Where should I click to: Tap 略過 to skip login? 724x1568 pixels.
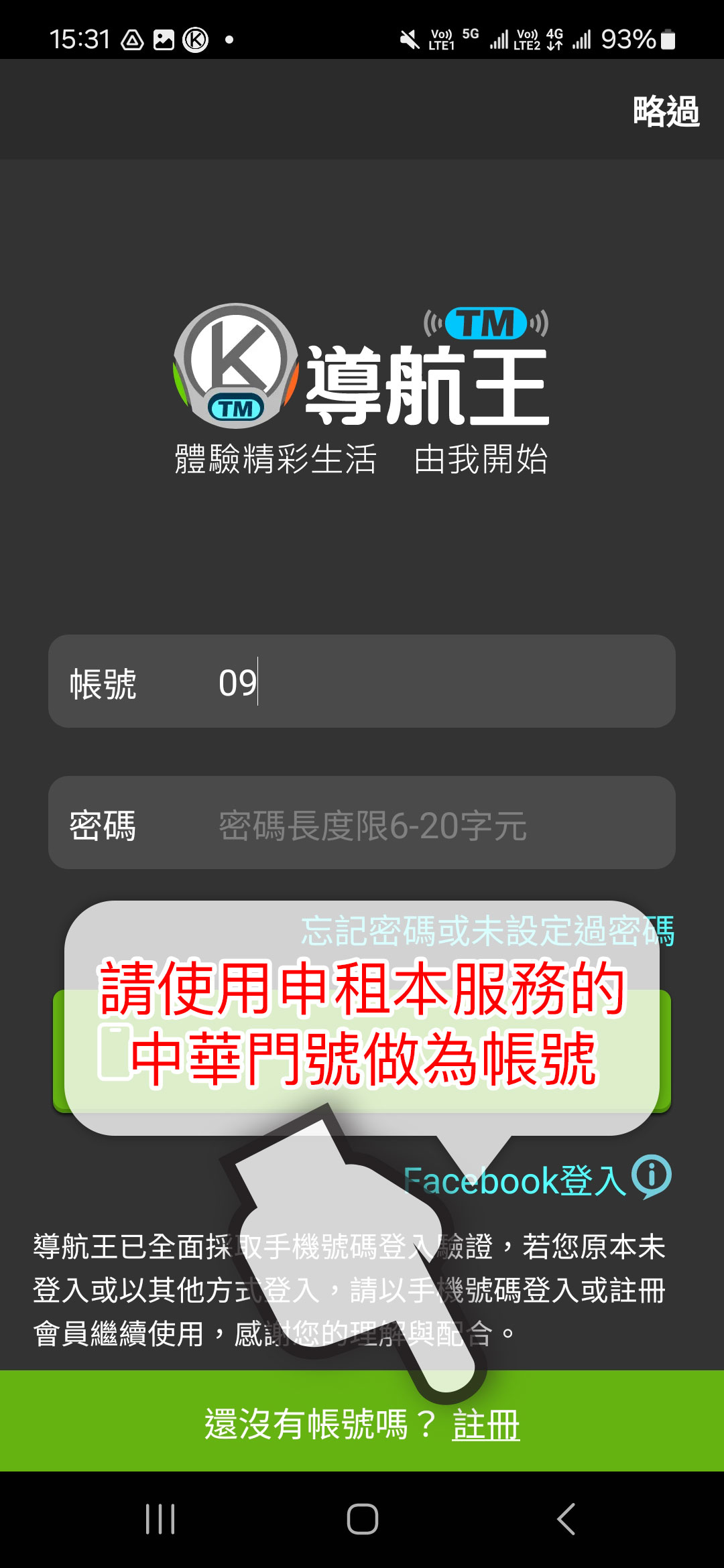pyautogui.click(x=666, y=111)
